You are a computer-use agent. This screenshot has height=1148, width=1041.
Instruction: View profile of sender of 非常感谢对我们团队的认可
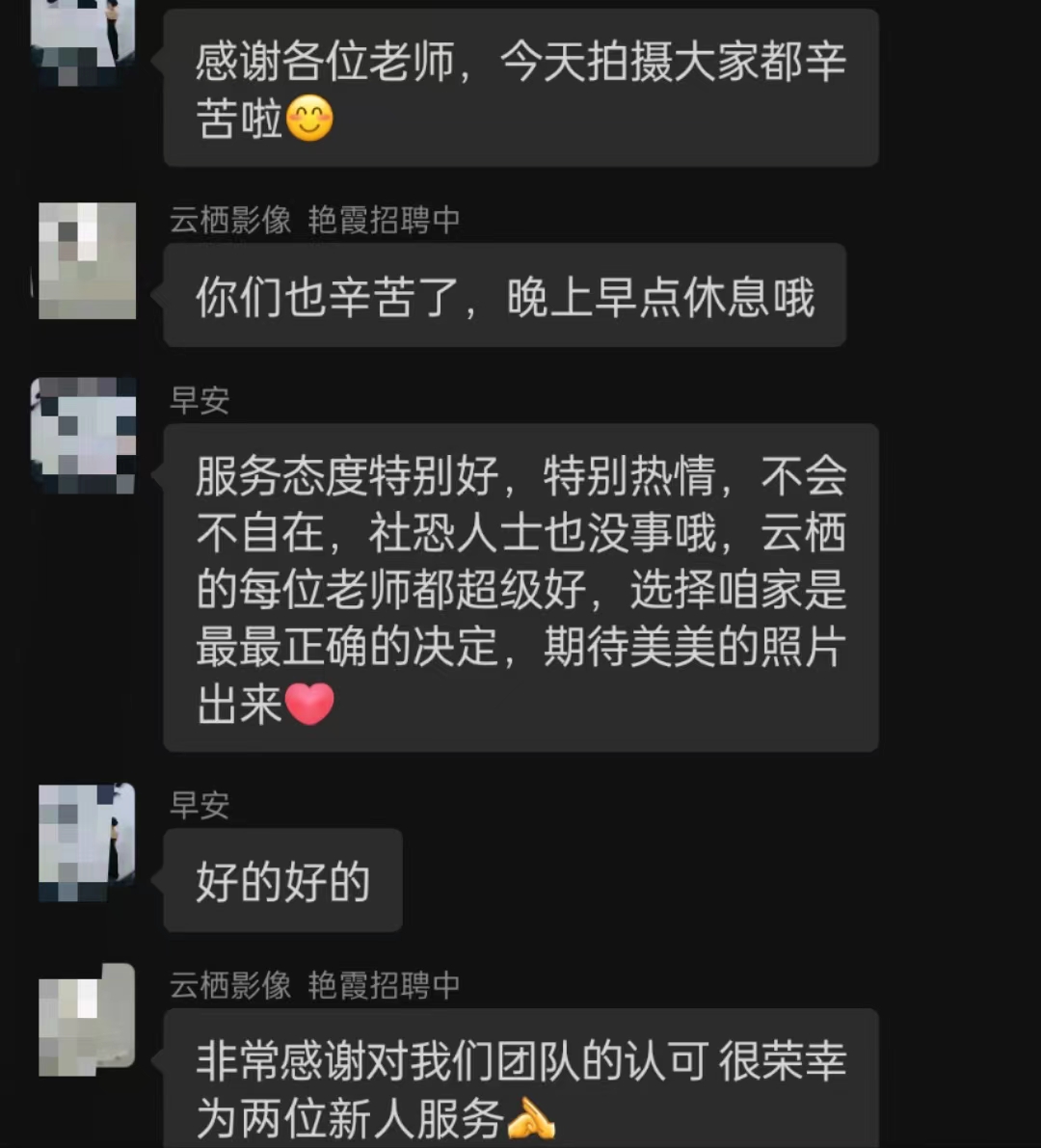[87, 1020]
